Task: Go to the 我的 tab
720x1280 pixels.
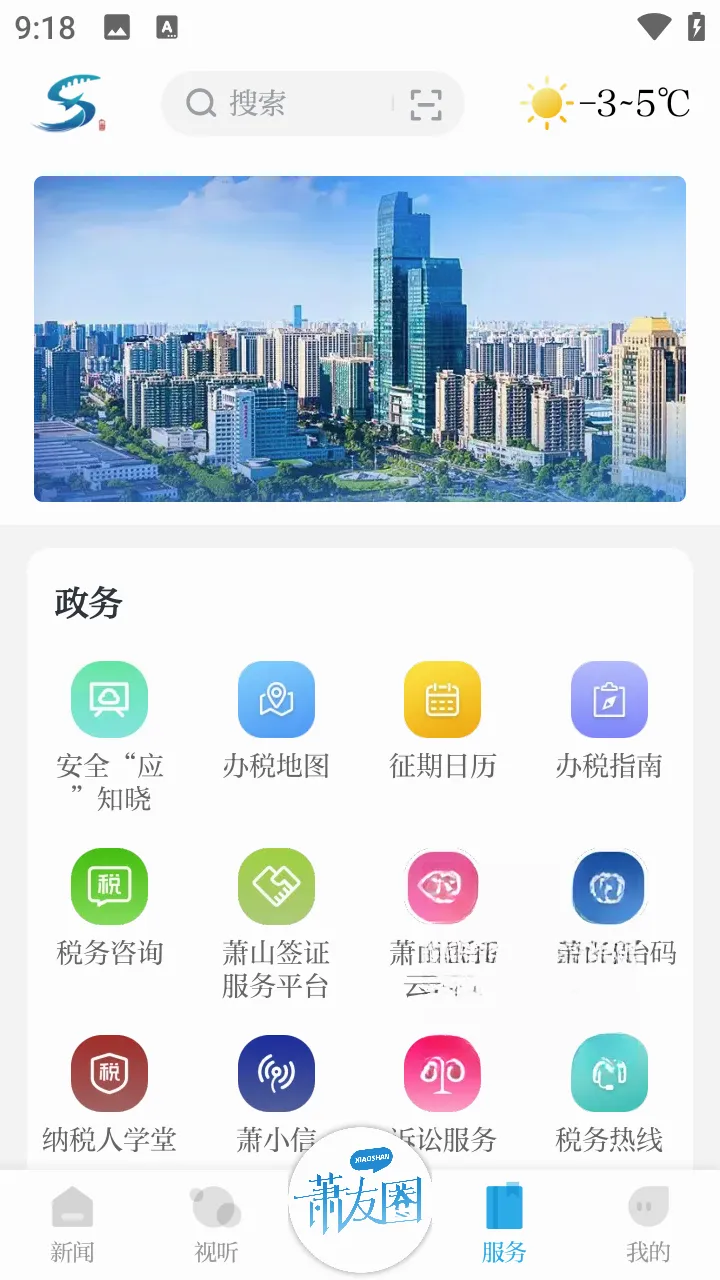Action: point(648,1224)
